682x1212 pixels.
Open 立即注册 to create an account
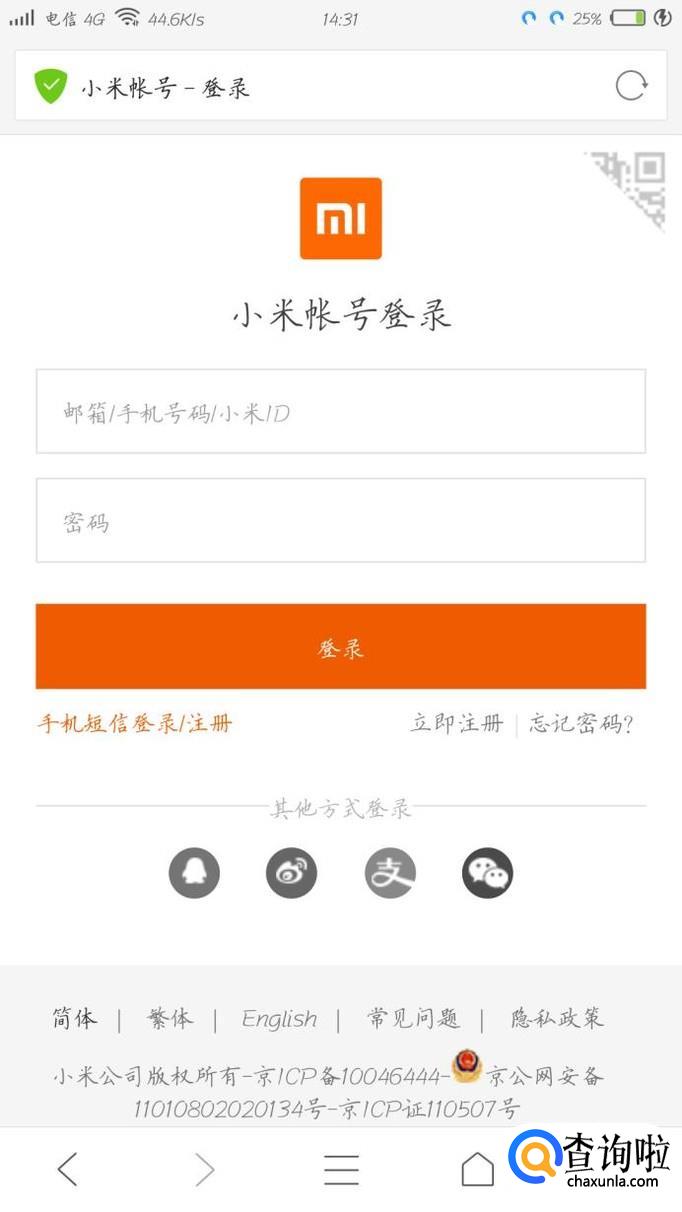(456, 723)
